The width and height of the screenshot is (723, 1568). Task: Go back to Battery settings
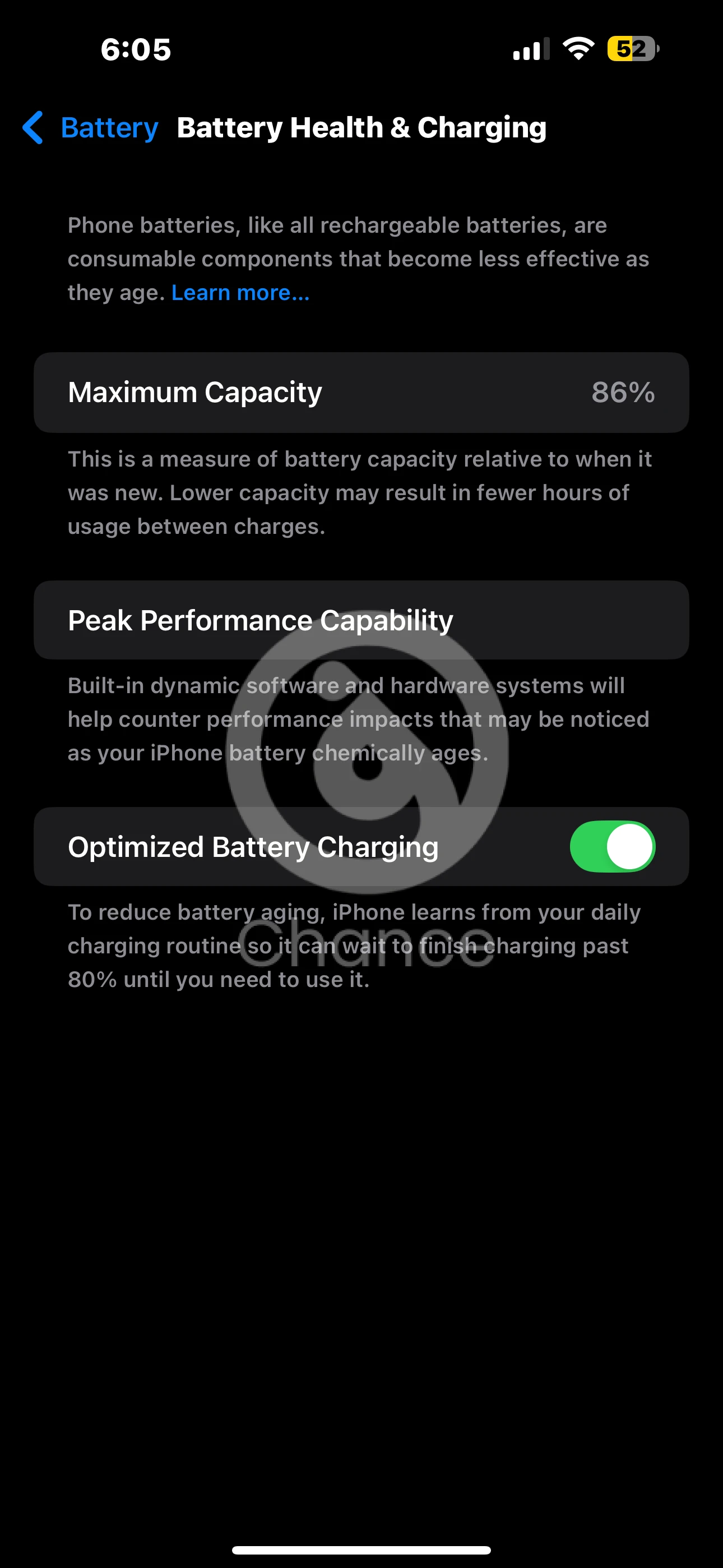[91, 128]
